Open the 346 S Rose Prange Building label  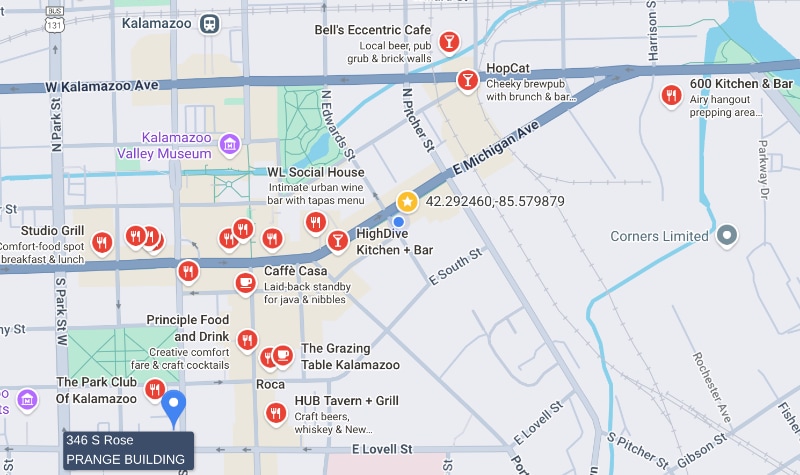126,450
